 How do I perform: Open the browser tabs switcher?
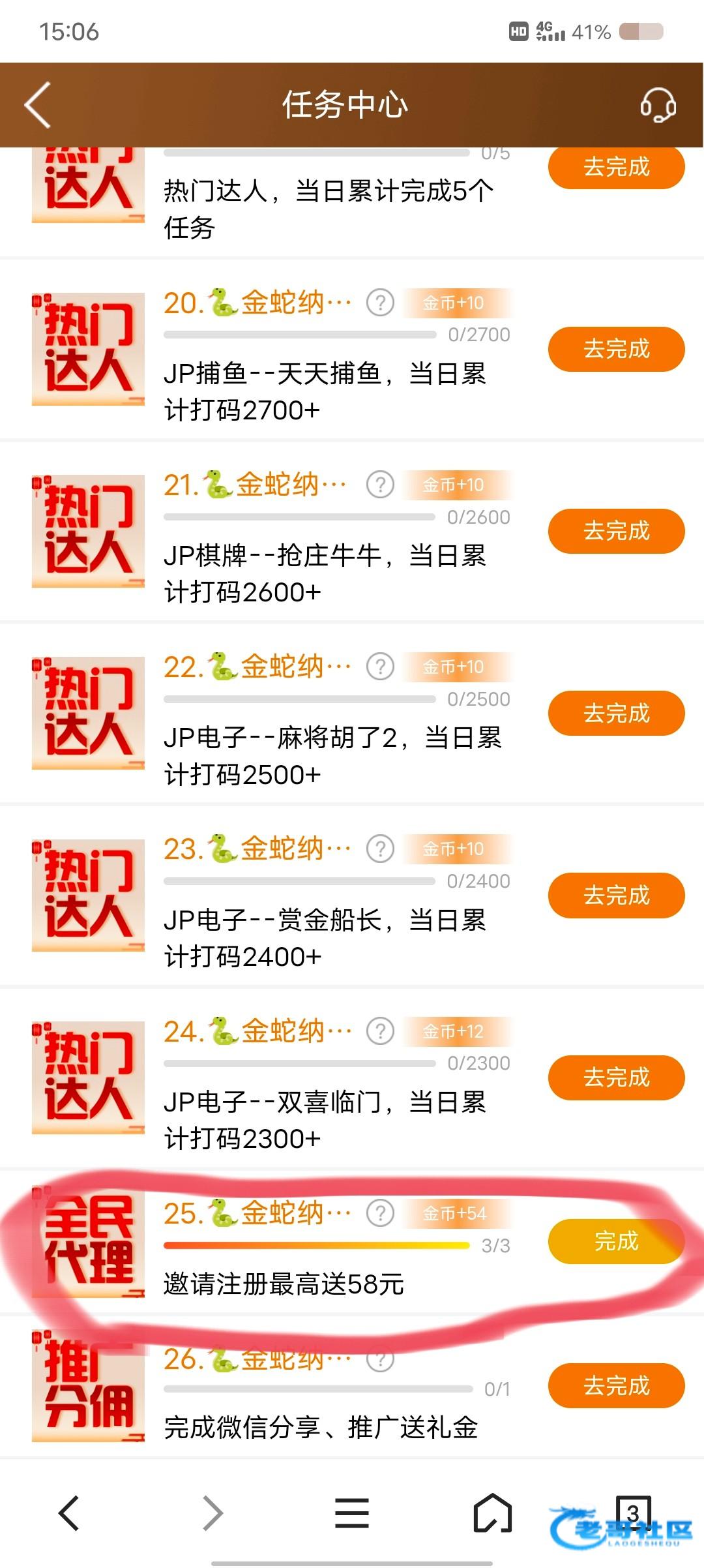[x=633, y=1512]
